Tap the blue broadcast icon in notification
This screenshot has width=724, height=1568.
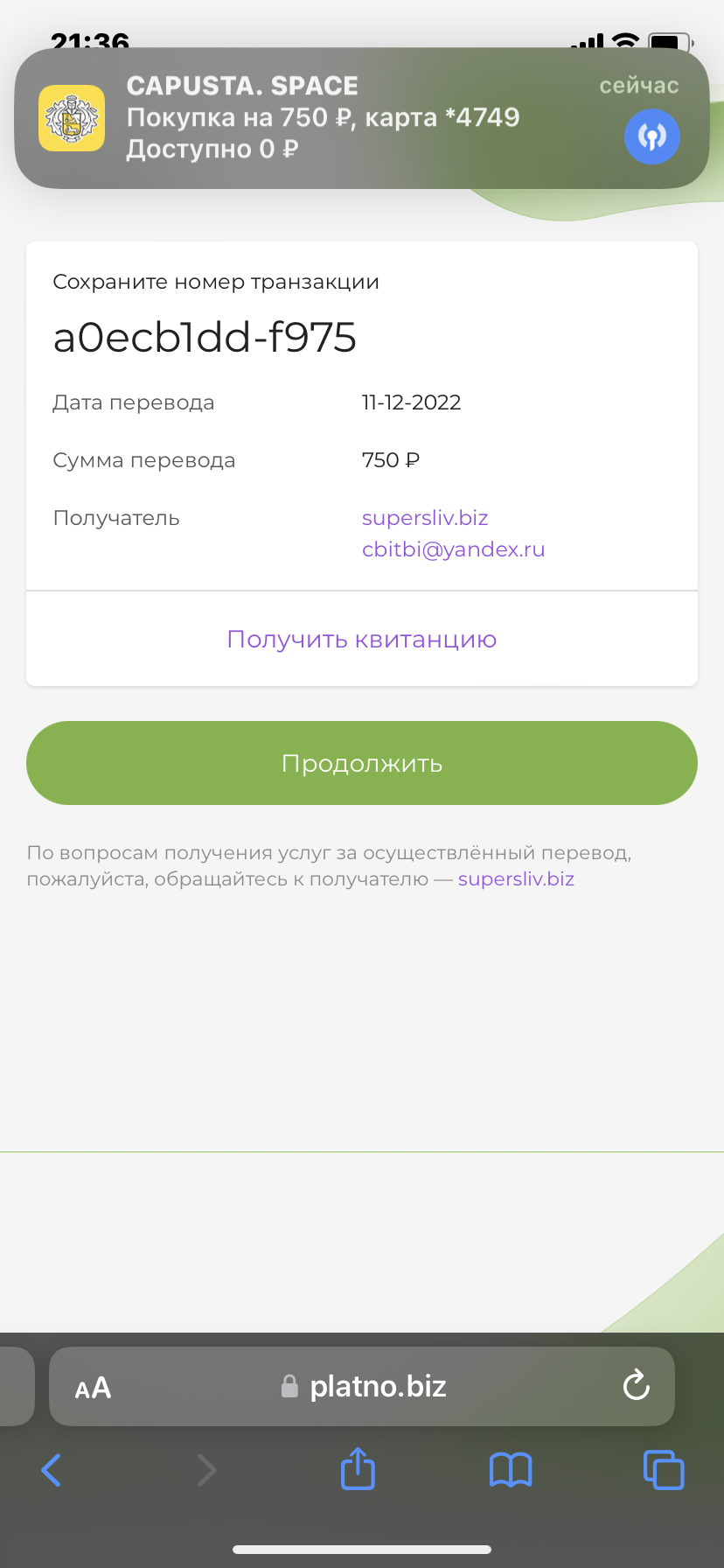[652, 136]
